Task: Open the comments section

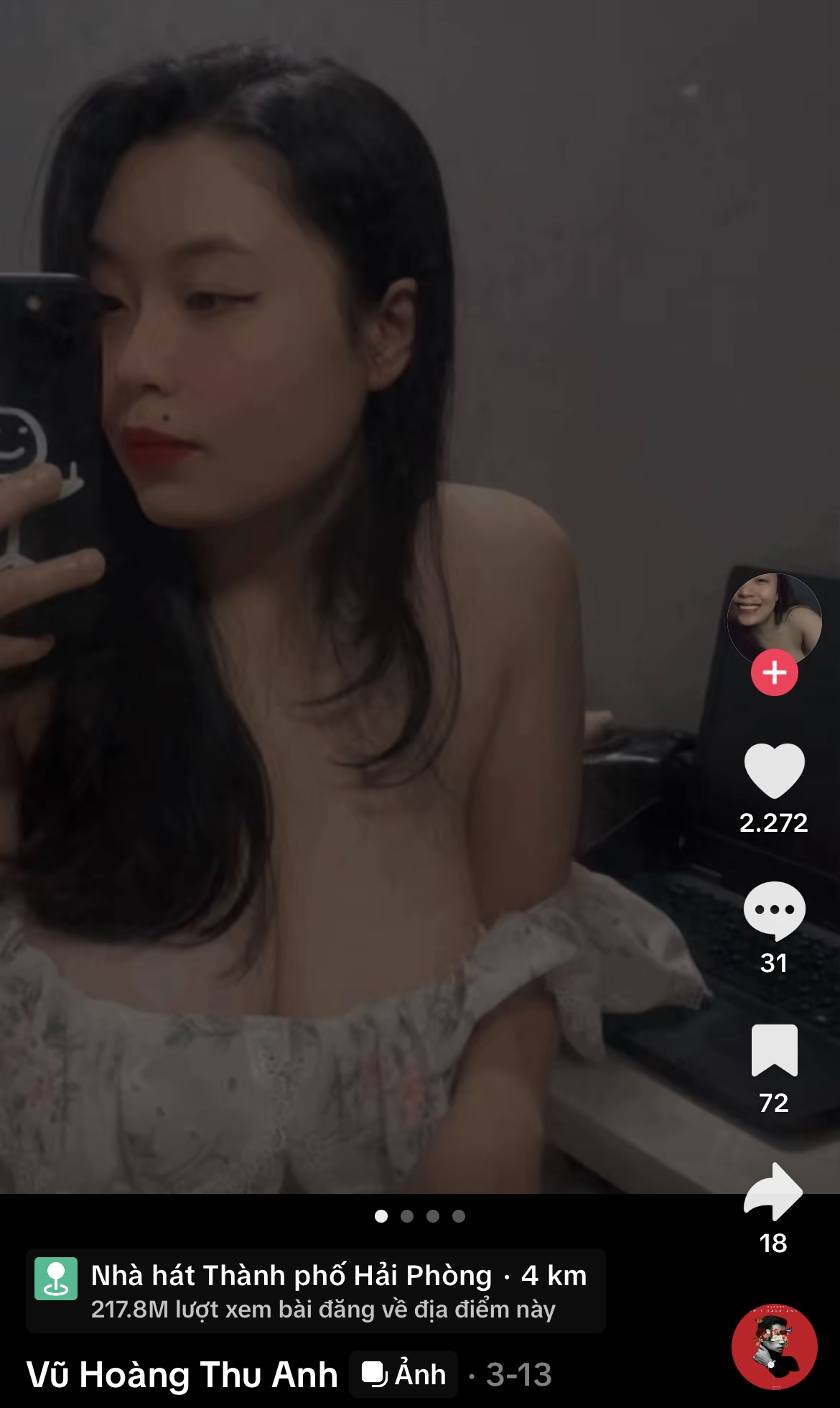Action: [x=774, y=909]
